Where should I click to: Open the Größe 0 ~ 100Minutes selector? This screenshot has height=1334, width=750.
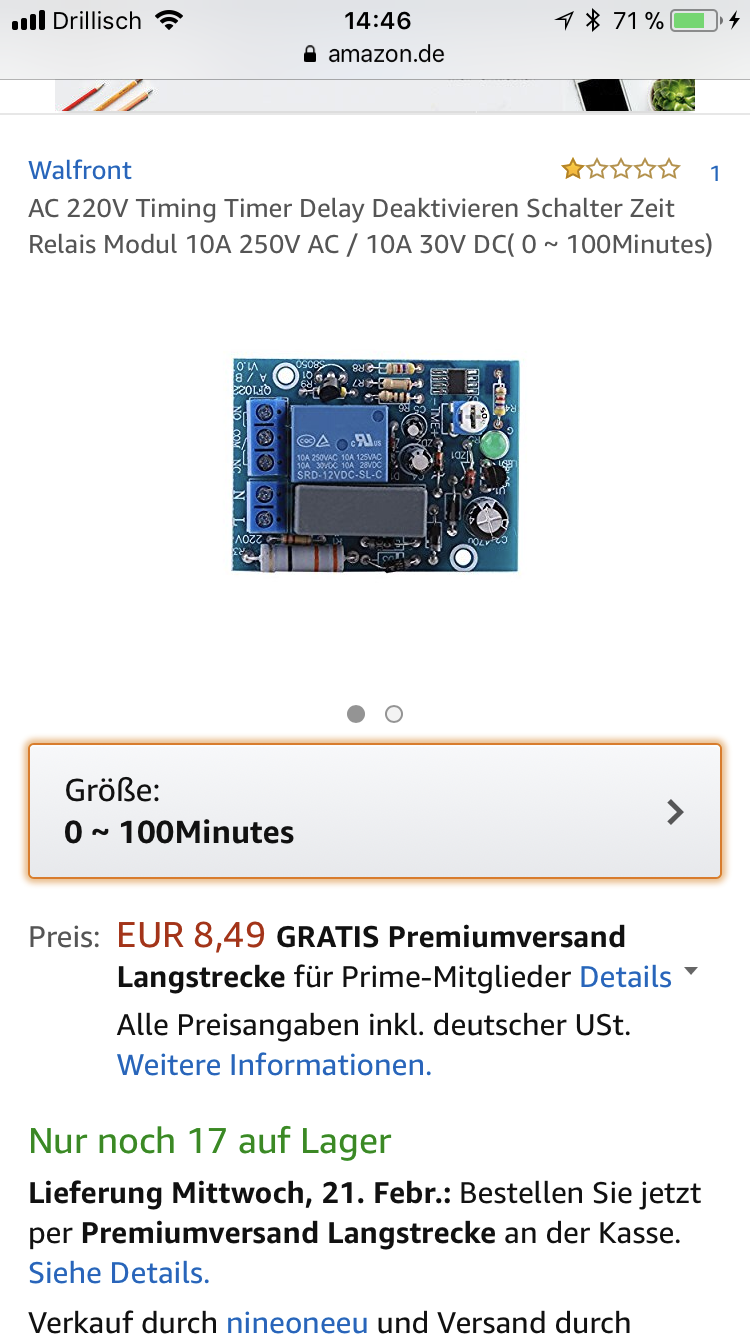coord(375,811)
